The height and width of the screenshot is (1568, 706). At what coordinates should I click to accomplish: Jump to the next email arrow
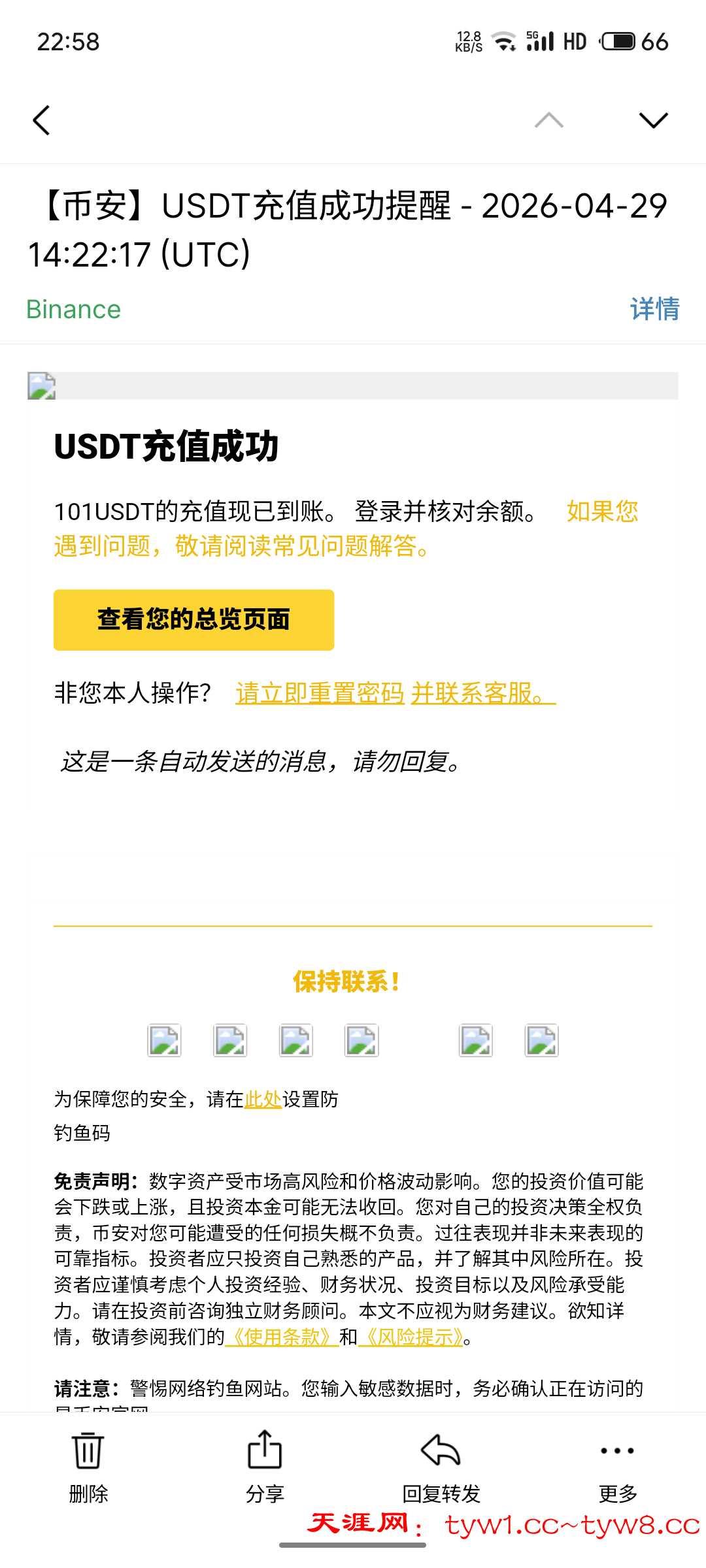(653, 120)
